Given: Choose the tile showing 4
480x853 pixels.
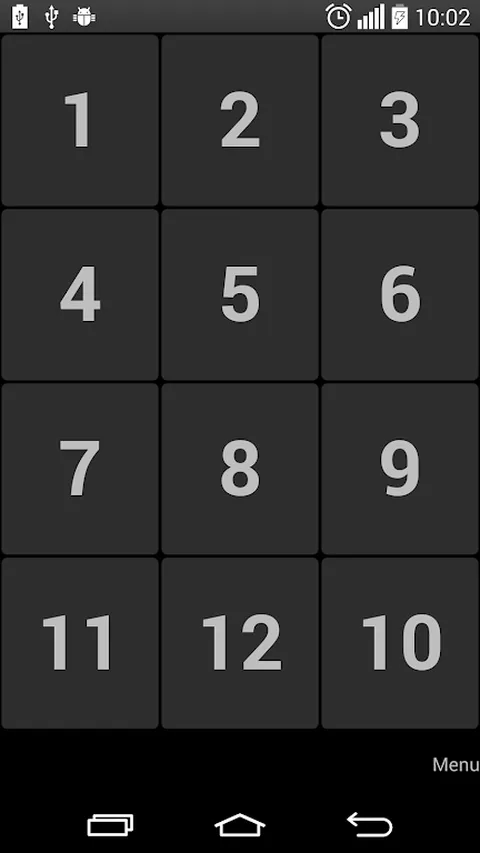Looking at the screenshot, I should click(80, 294).
